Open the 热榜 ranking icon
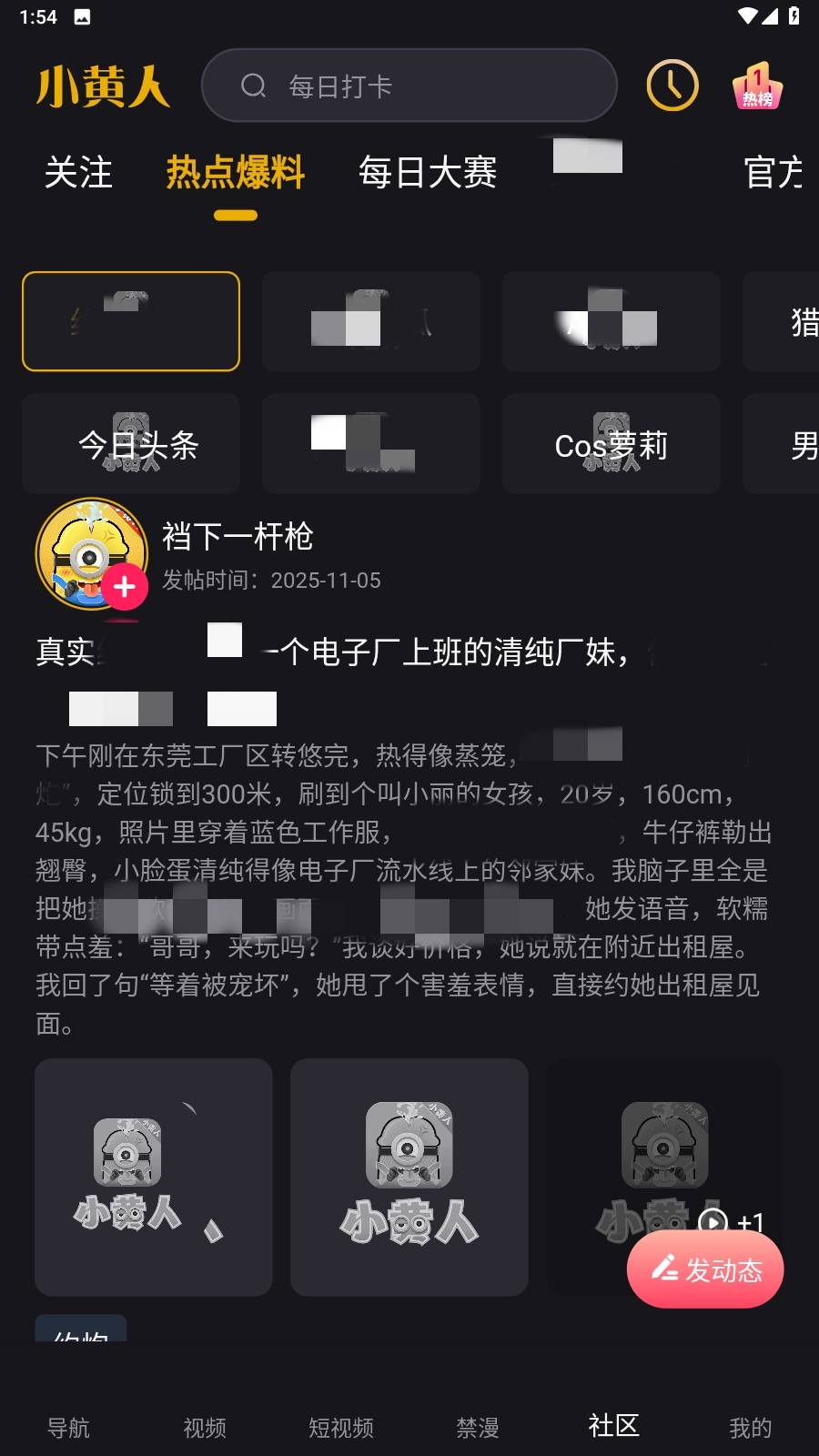819x1456 pixels. (x=757, y=86)
